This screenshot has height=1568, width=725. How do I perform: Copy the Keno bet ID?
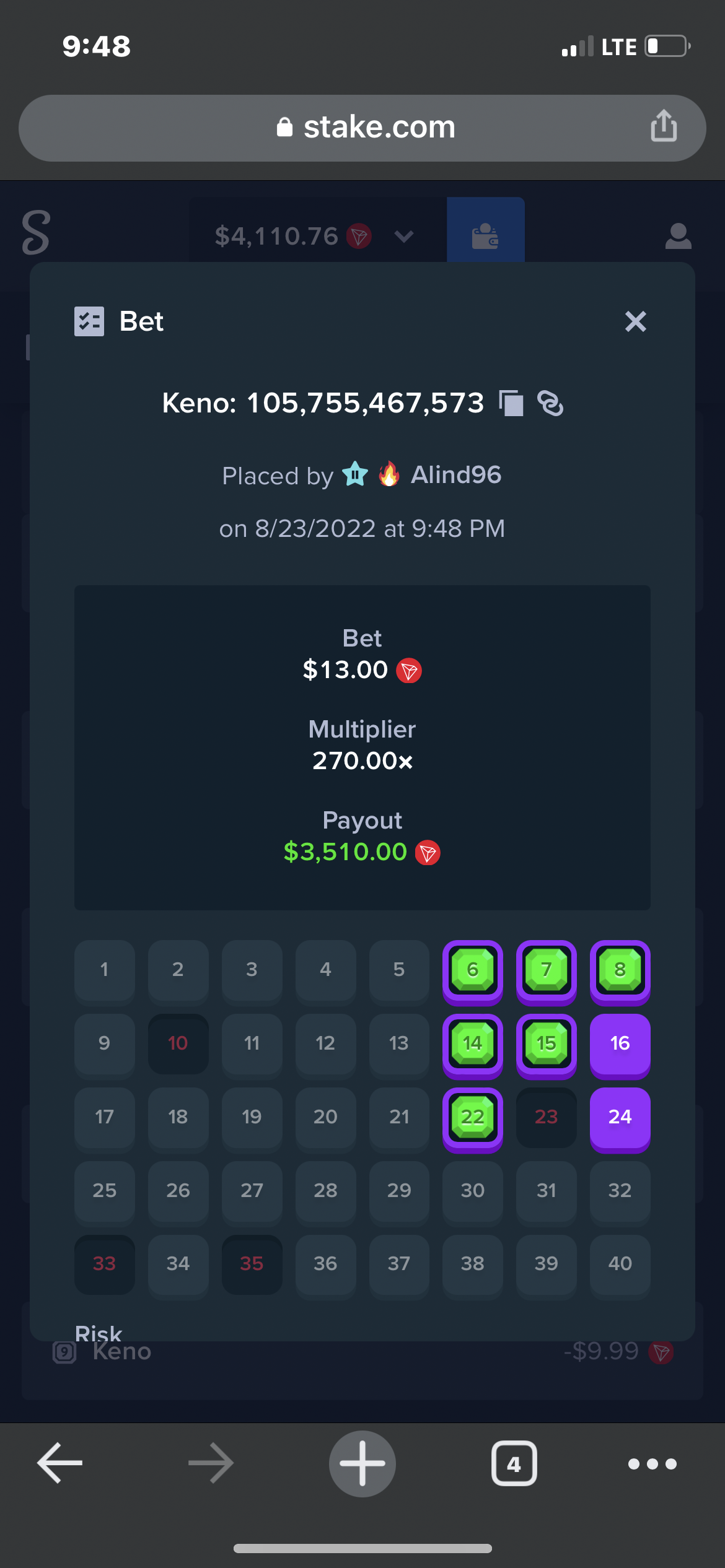click(511, 403)
